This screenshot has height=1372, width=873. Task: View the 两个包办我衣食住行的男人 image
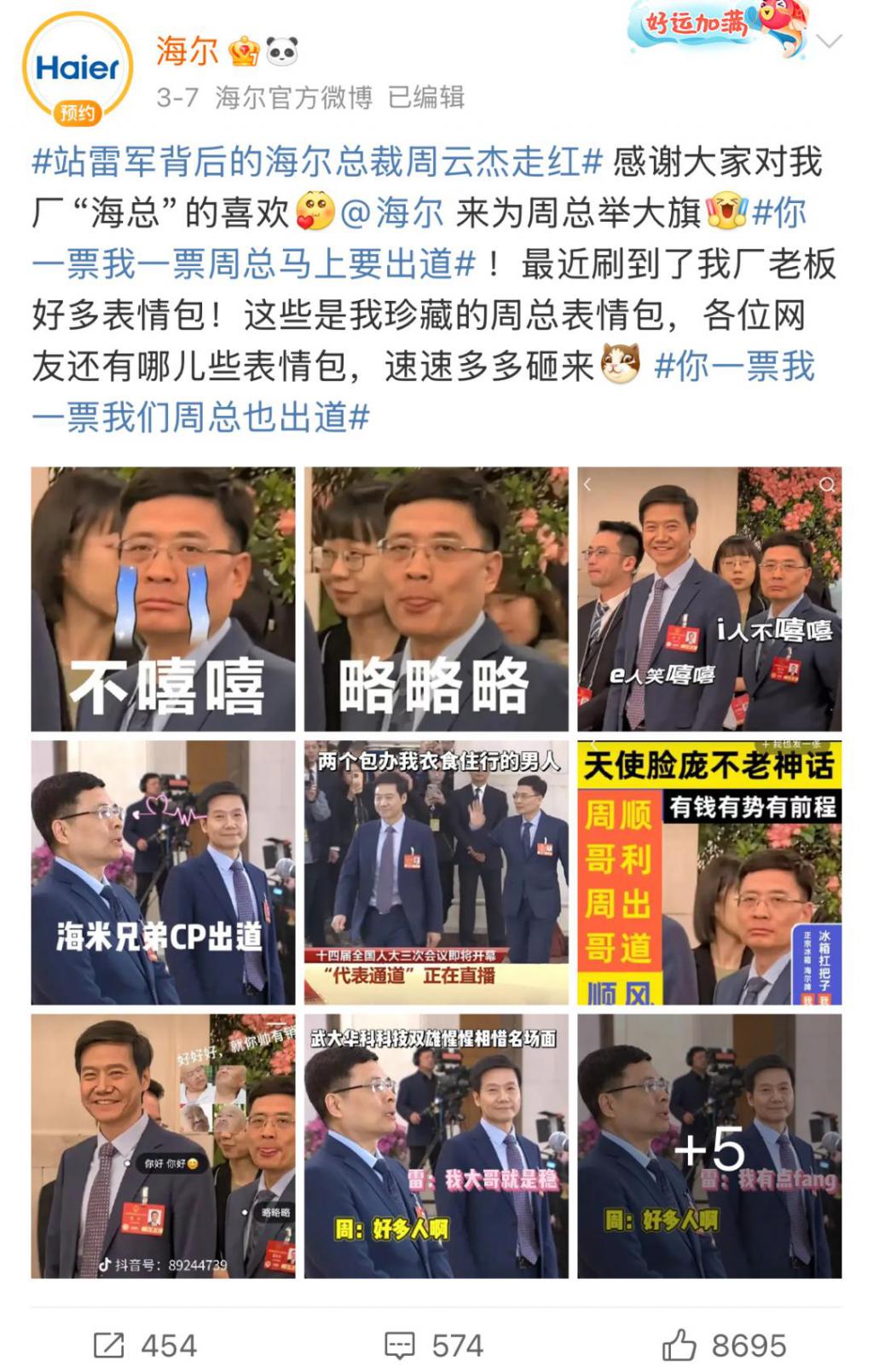click(x=436, y=872)
